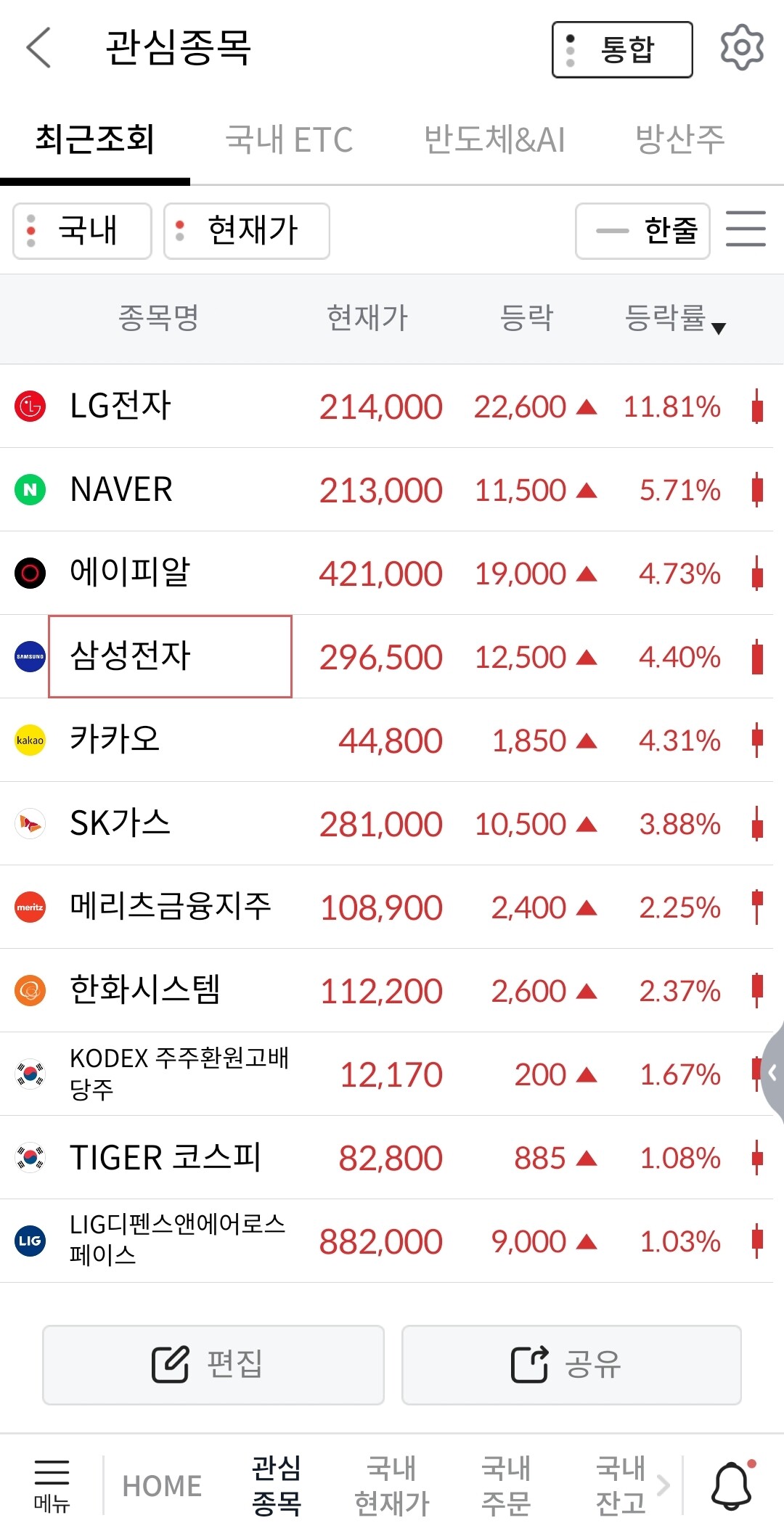Open the 메뉴 hamburger menu
784x1539 pixels.
(52, 1485)
